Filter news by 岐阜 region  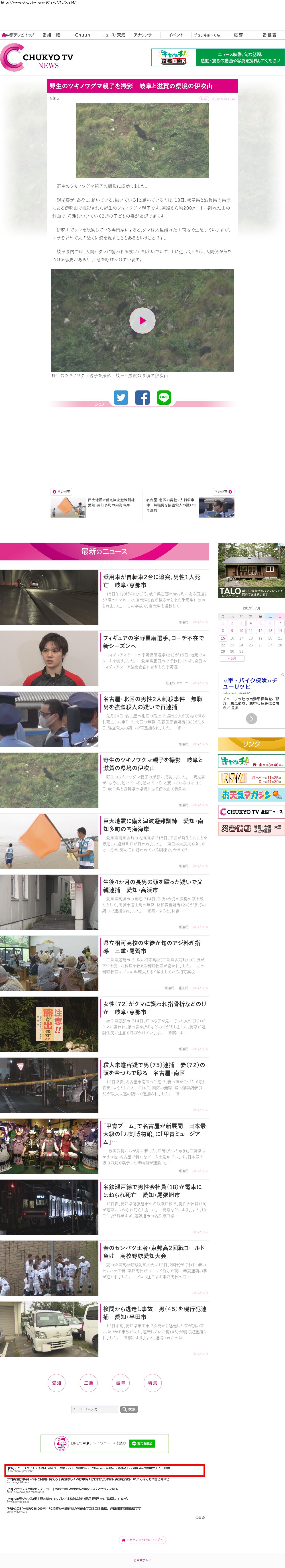coord(121,1383)
